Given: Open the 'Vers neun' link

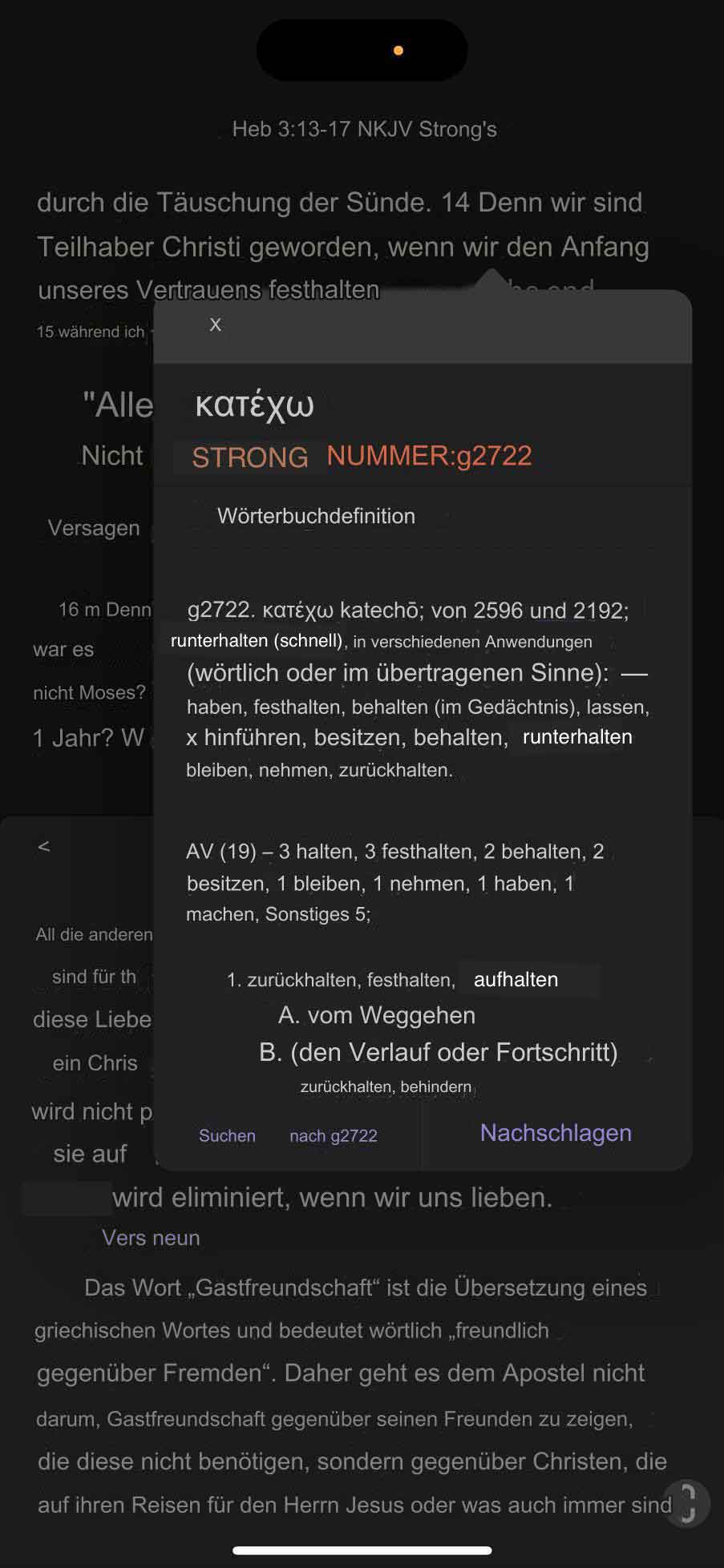Looking at the screenshot, I should pos(151,1237).
